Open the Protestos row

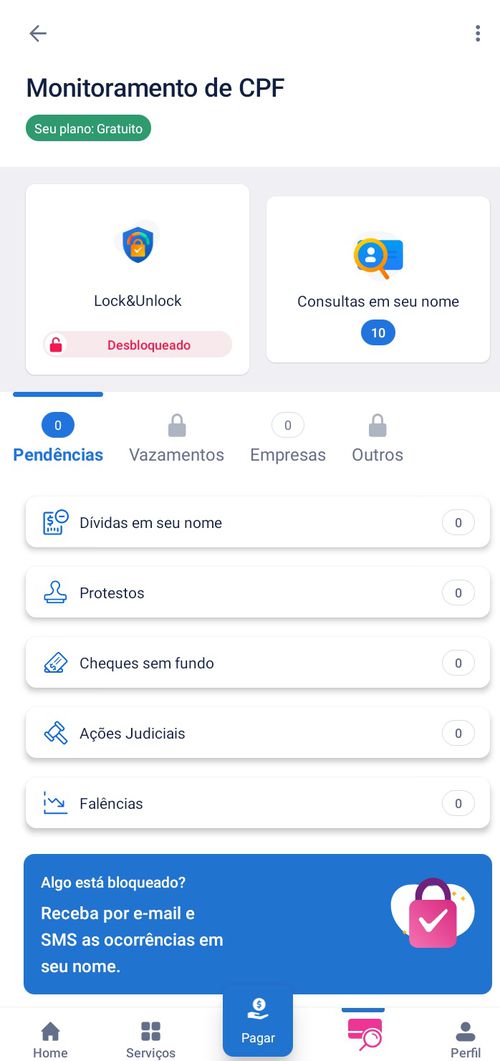coord(258,593)
